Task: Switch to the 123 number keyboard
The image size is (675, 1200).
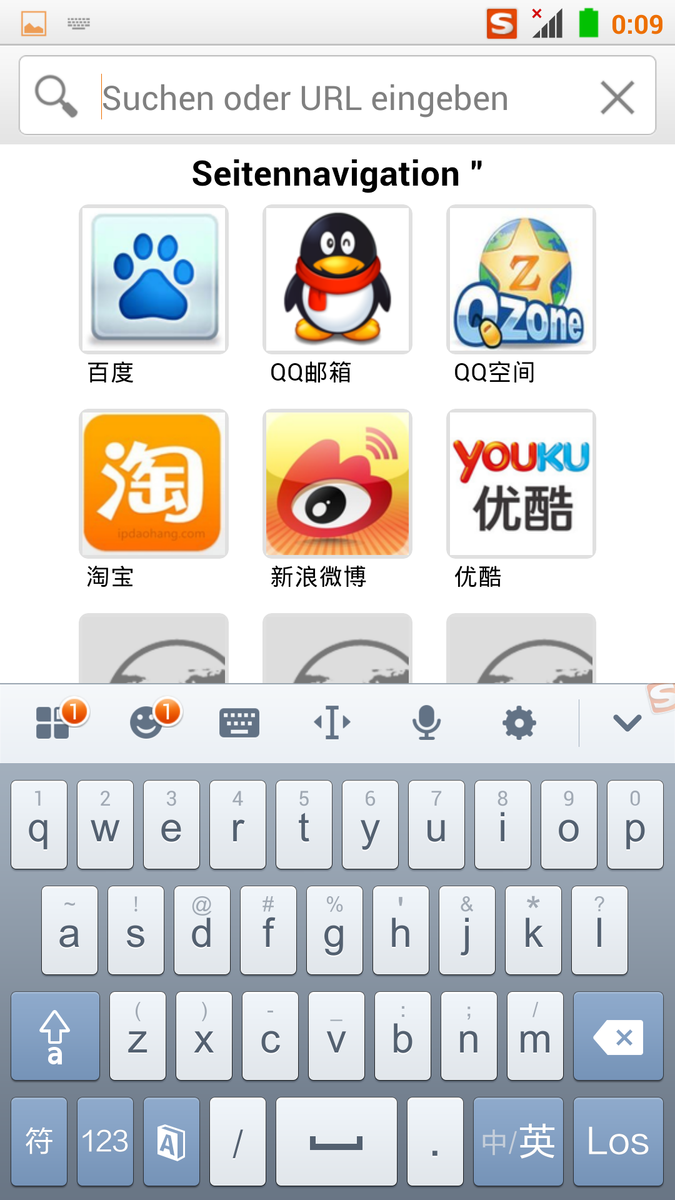Action: pyautogui.click(x=105, y=1142)
